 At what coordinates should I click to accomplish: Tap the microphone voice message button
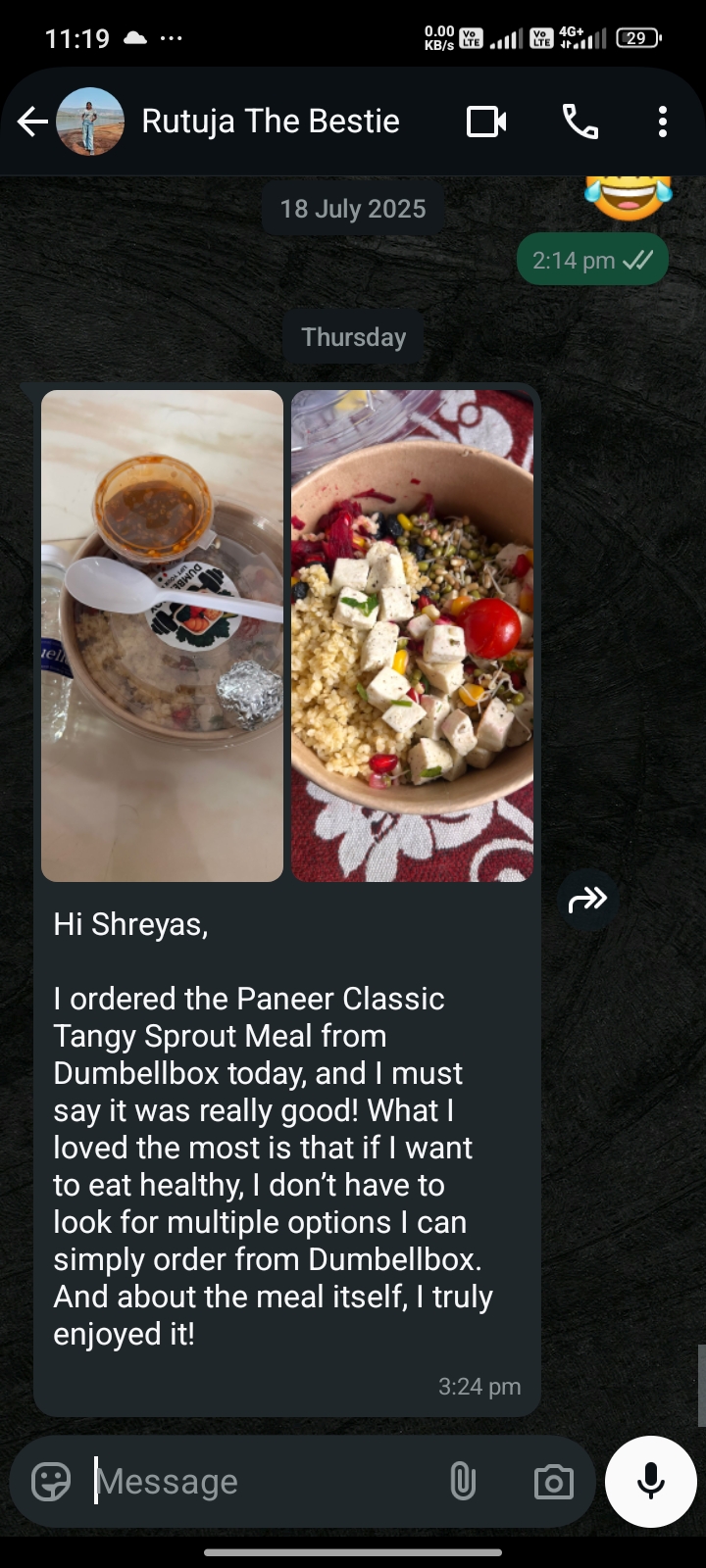[x=651, y=1482]
